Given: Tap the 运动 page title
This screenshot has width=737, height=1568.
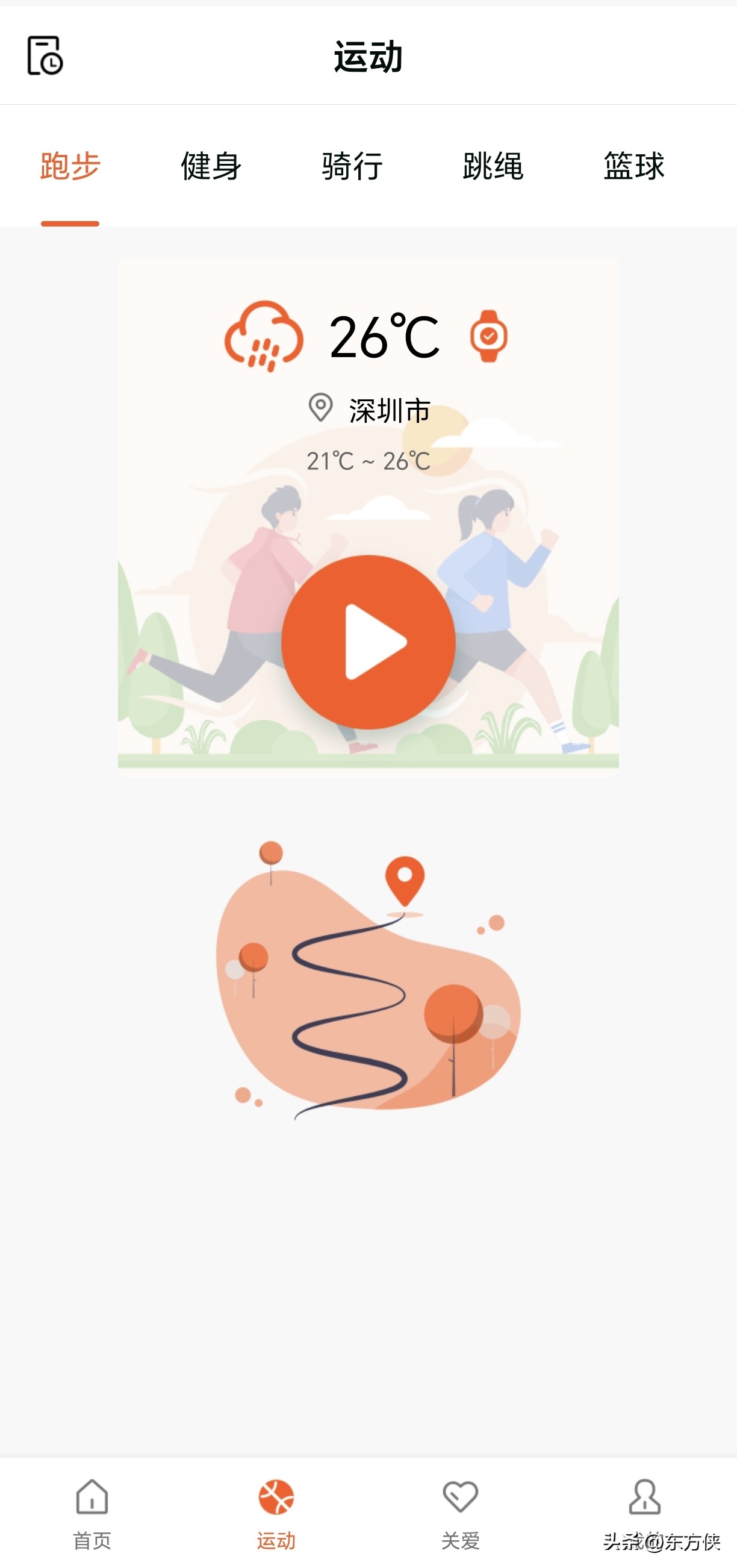Looking at the screenshot, I should pyautogui.click(x=367, y=58).
